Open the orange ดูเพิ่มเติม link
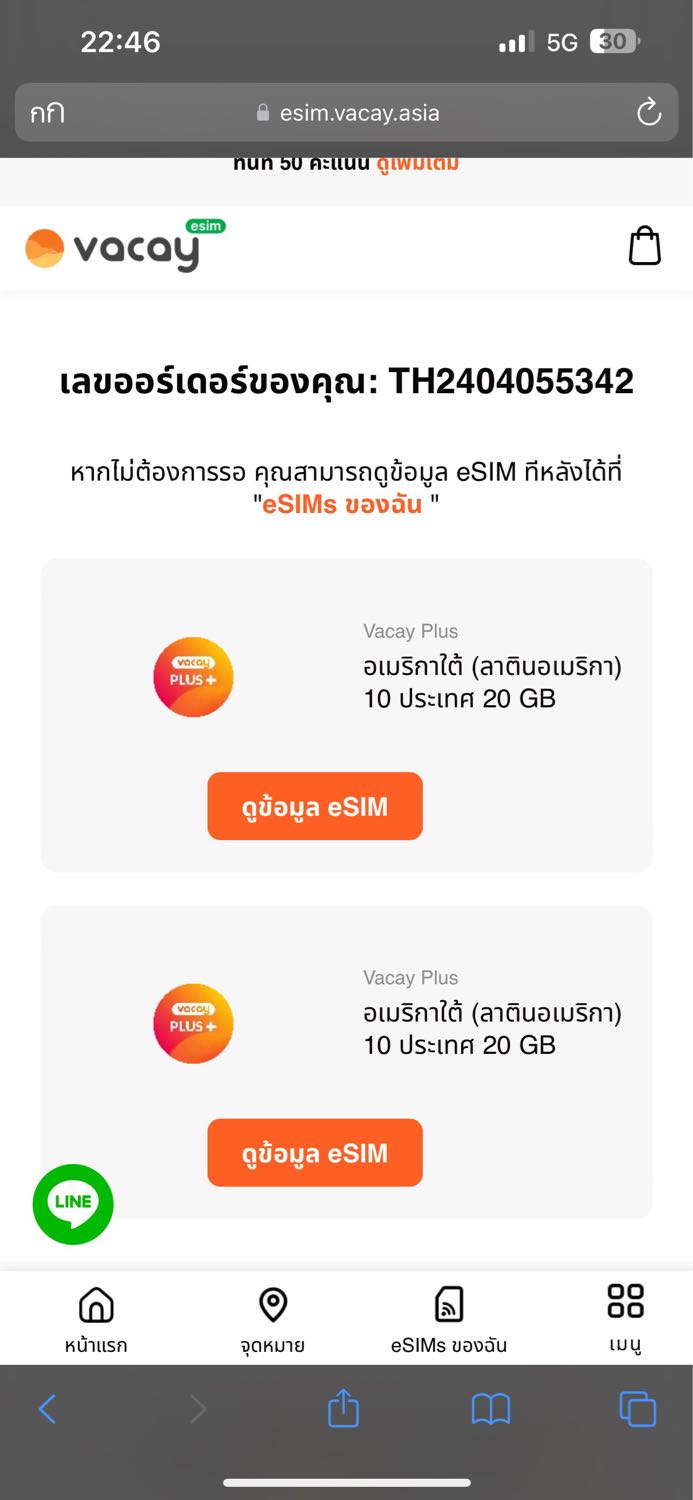The height and width of the screenshot is (1500, 693). point(418,164)
